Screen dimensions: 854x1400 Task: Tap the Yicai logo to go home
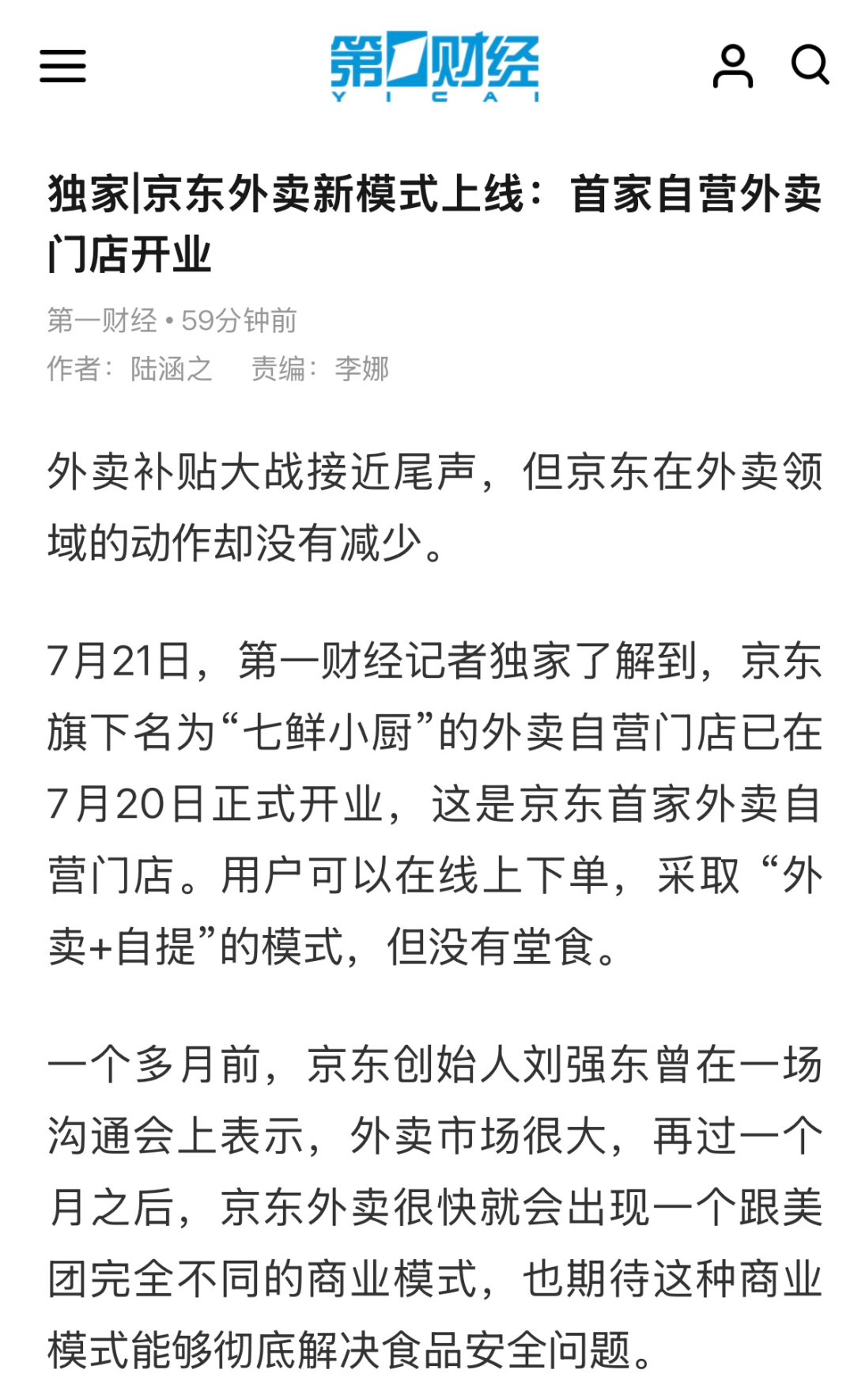[435, 66]
